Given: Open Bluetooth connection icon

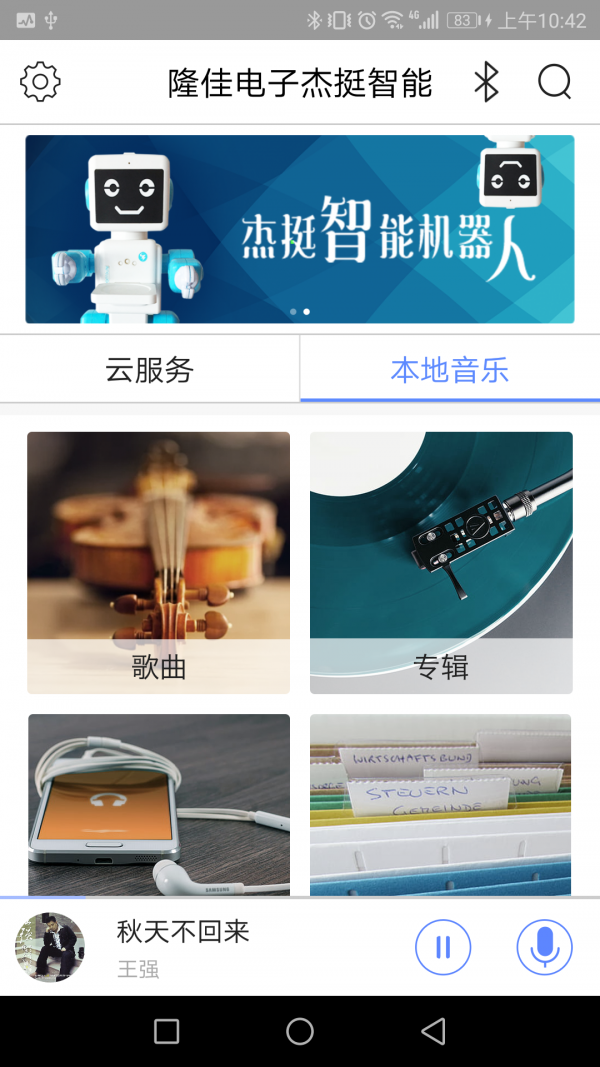Looking at the screenshot, I should pos(486,82).
